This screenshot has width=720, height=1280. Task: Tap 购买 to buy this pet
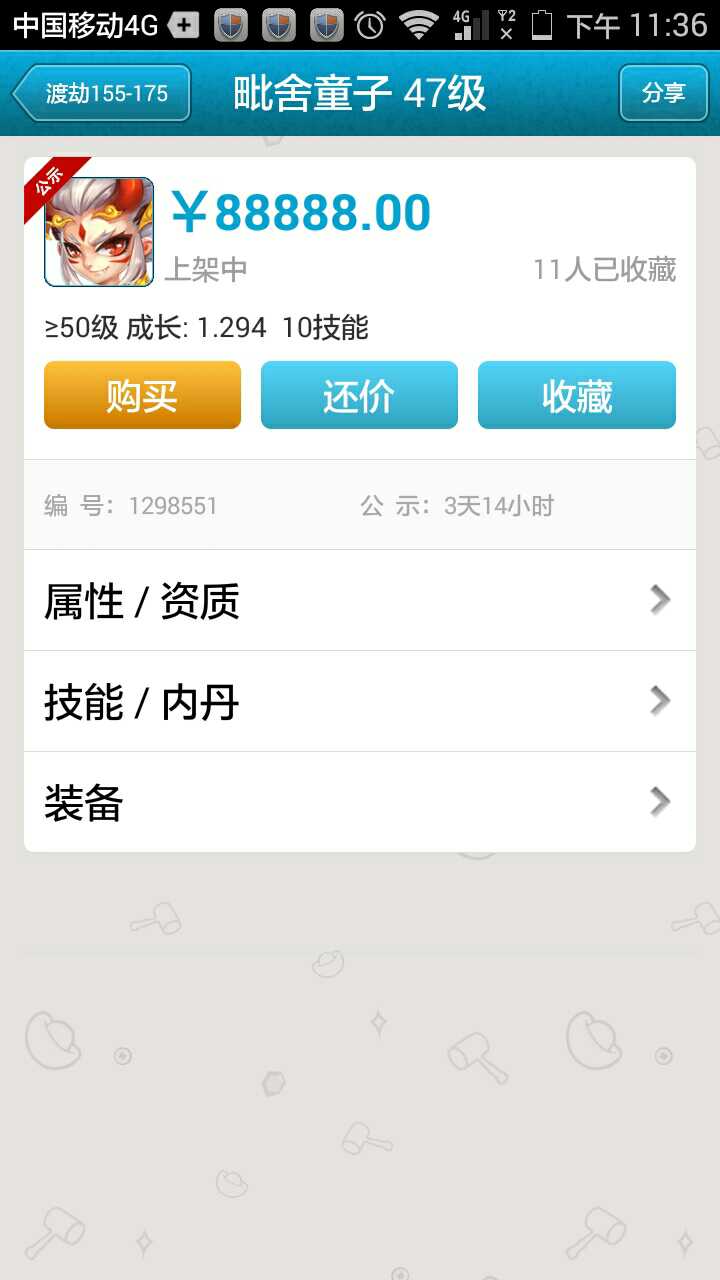pyautogui.click(x=142, y=396)
